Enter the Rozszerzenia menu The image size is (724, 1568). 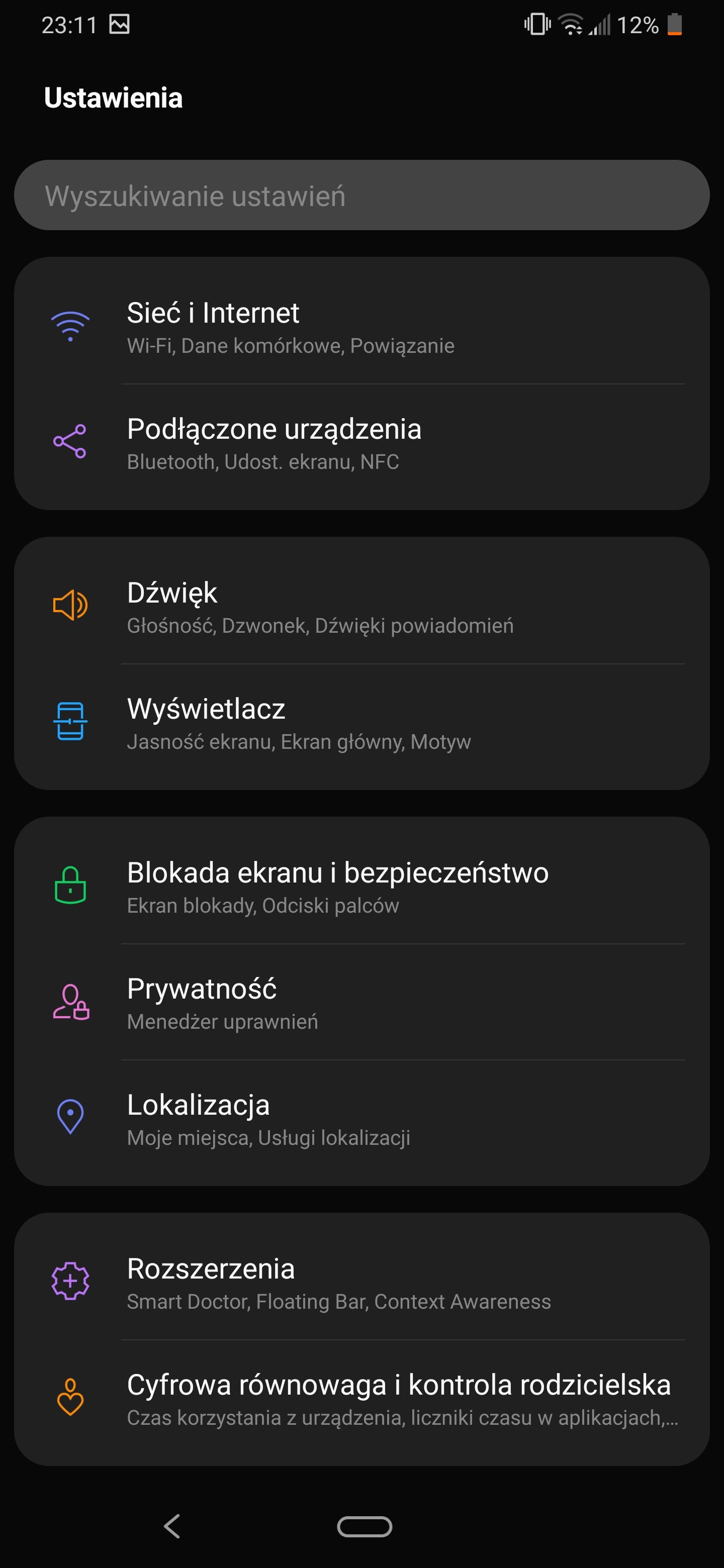[x=361, y=1283]
